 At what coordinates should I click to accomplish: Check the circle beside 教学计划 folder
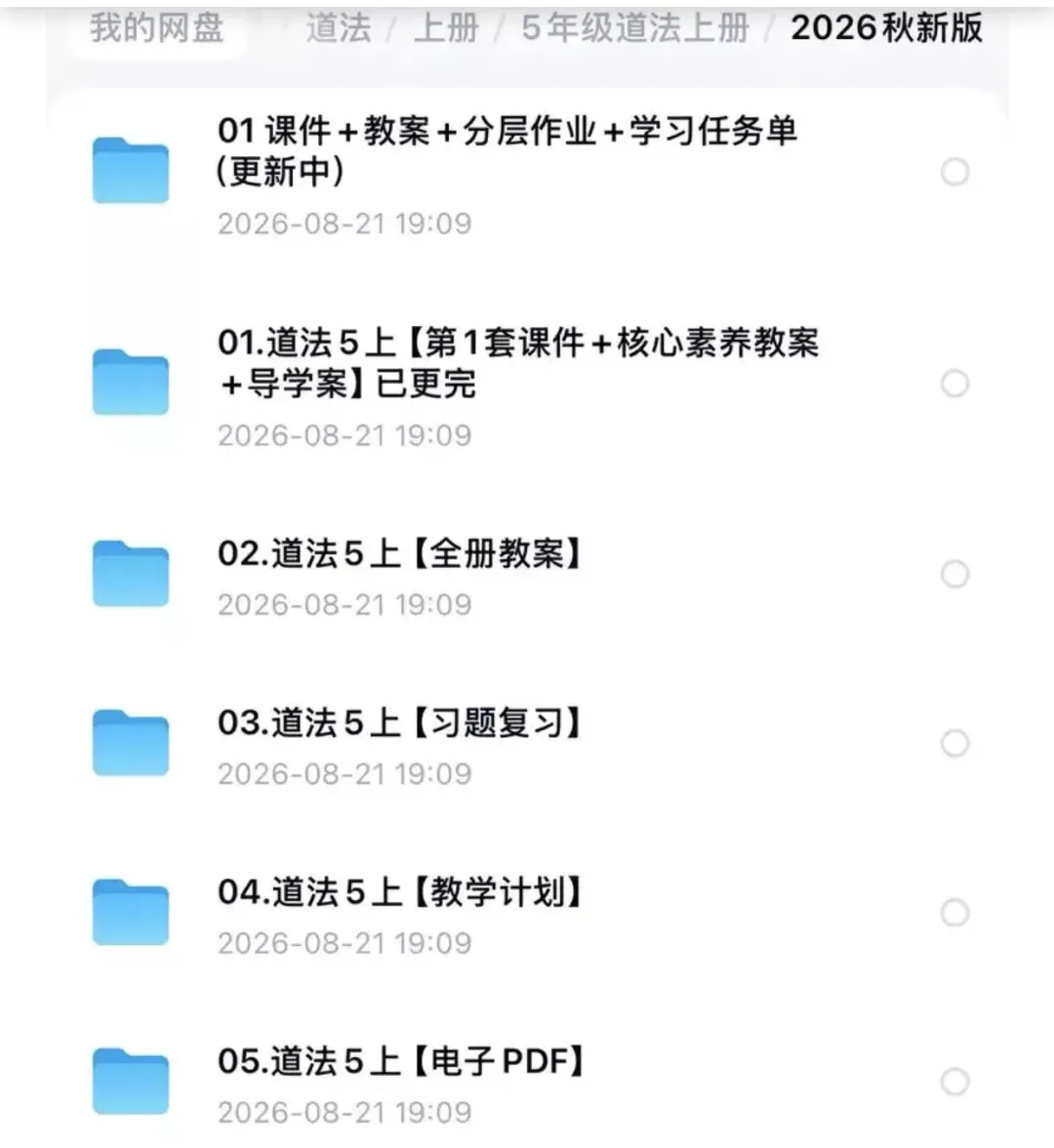954,912
